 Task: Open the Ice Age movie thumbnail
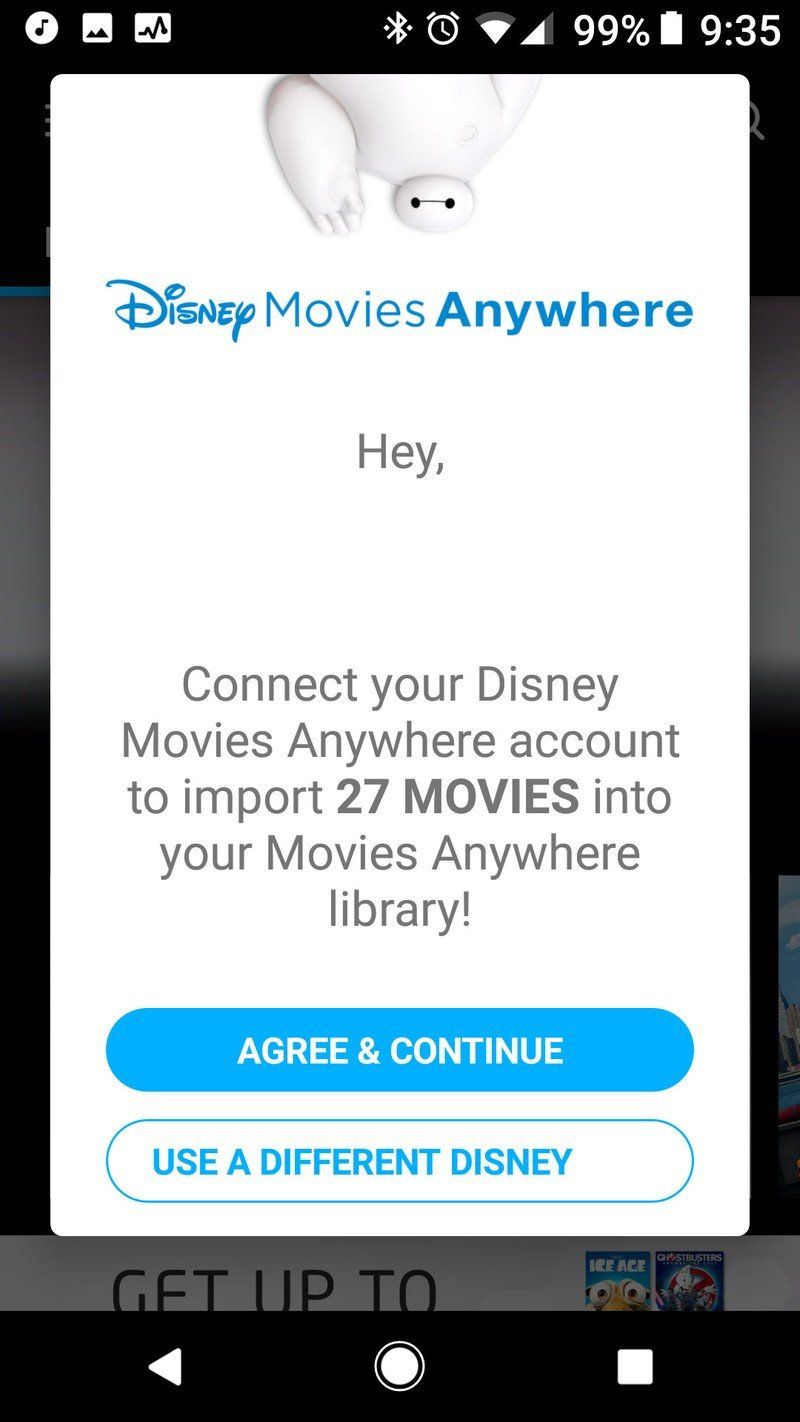coord(615,1282)
